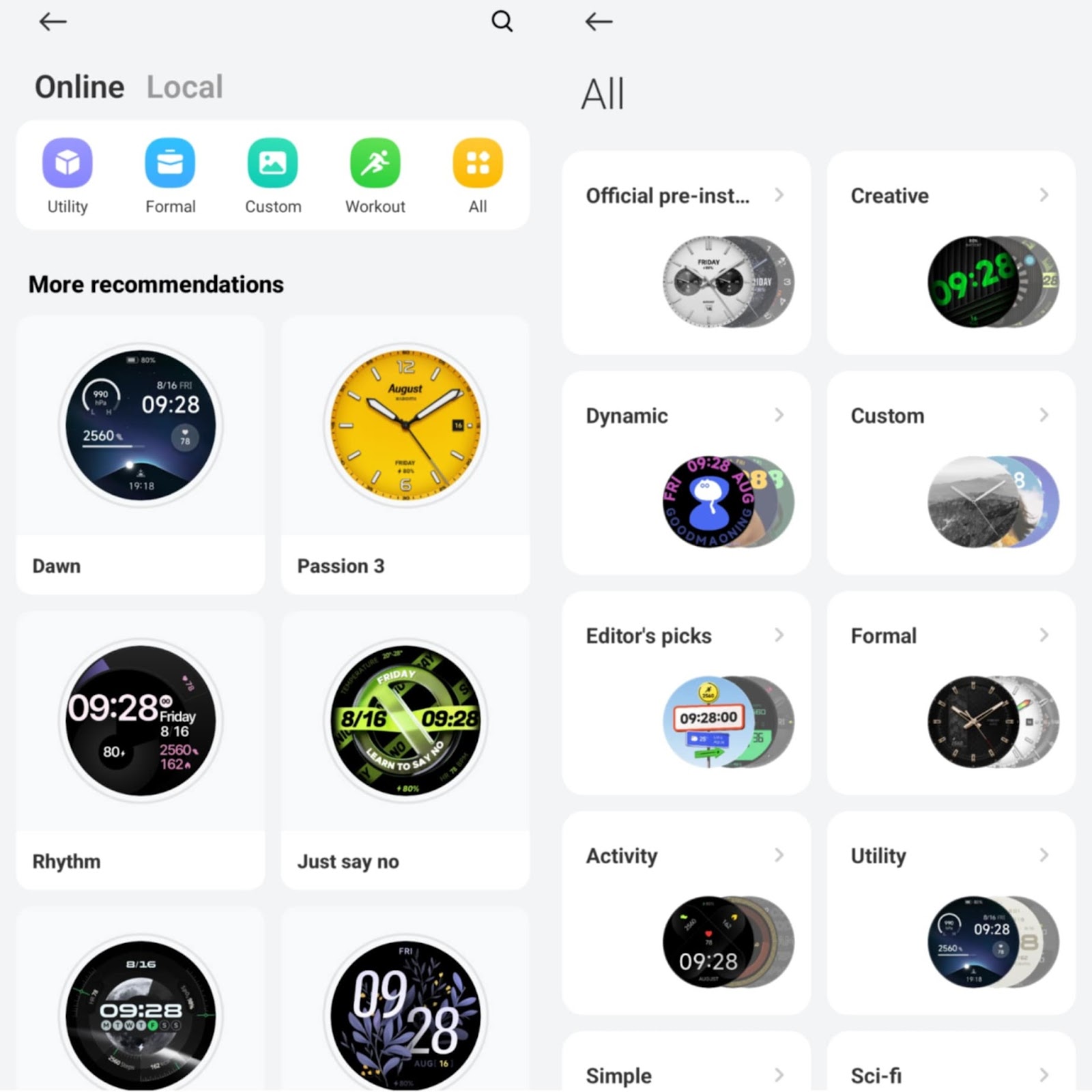Select the Just say no watch face
This screenshot has width=1092, height=1092.
tap(405, 750)
